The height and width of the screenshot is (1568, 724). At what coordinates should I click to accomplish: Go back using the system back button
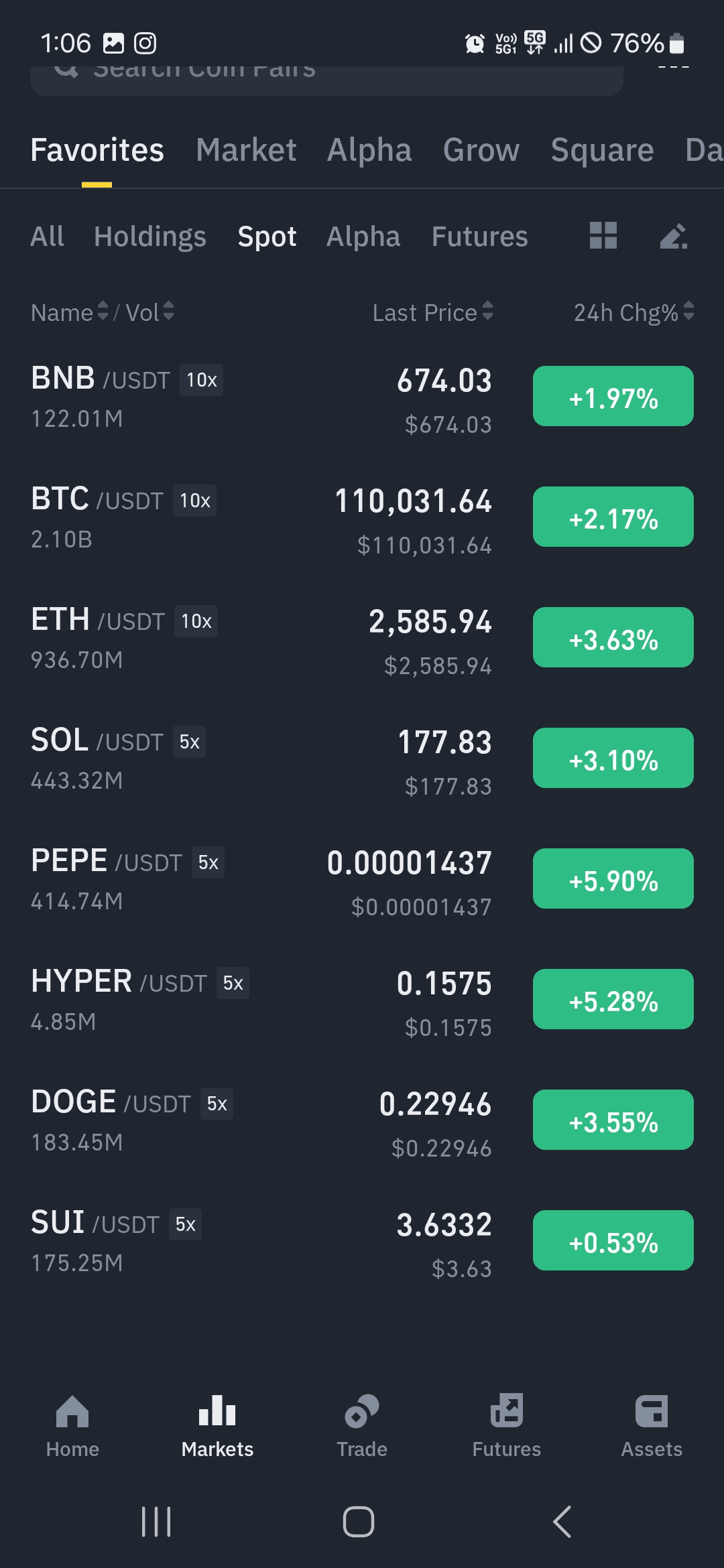[562, 1522]
